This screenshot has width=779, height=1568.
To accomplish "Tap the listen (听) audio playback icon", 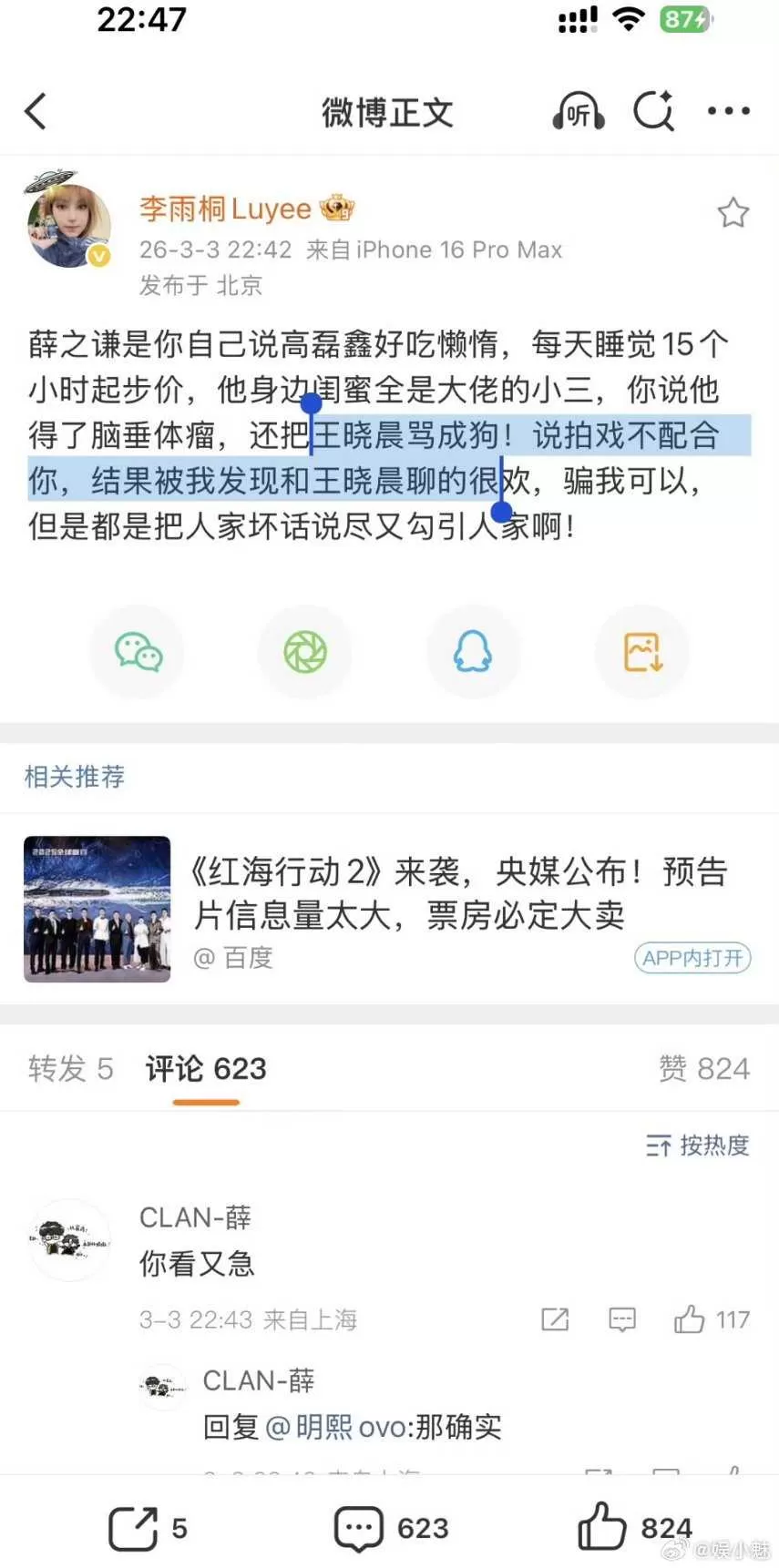I will pos(578,111).
